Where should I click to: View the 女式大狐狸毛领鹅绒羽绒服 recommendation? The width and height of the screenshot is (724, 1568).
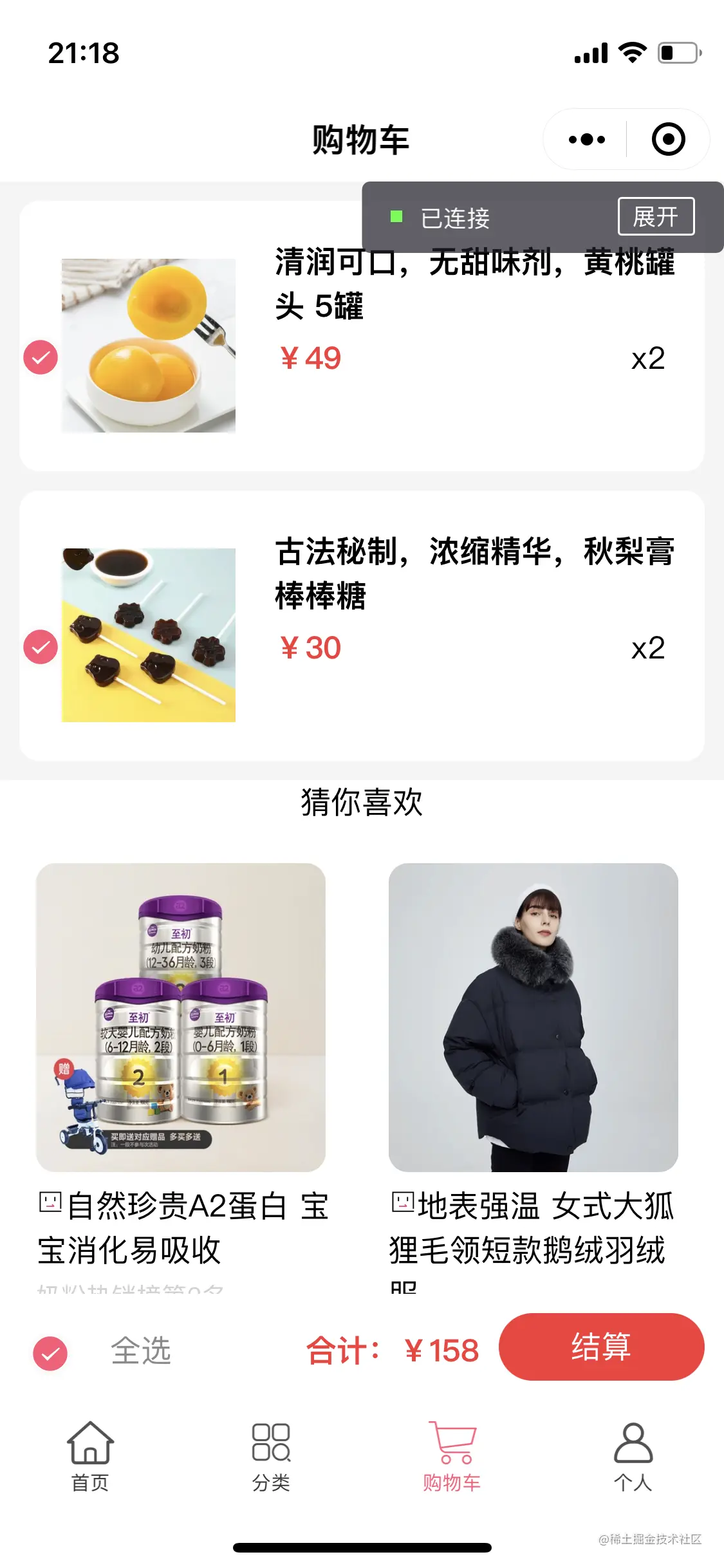533,1017
